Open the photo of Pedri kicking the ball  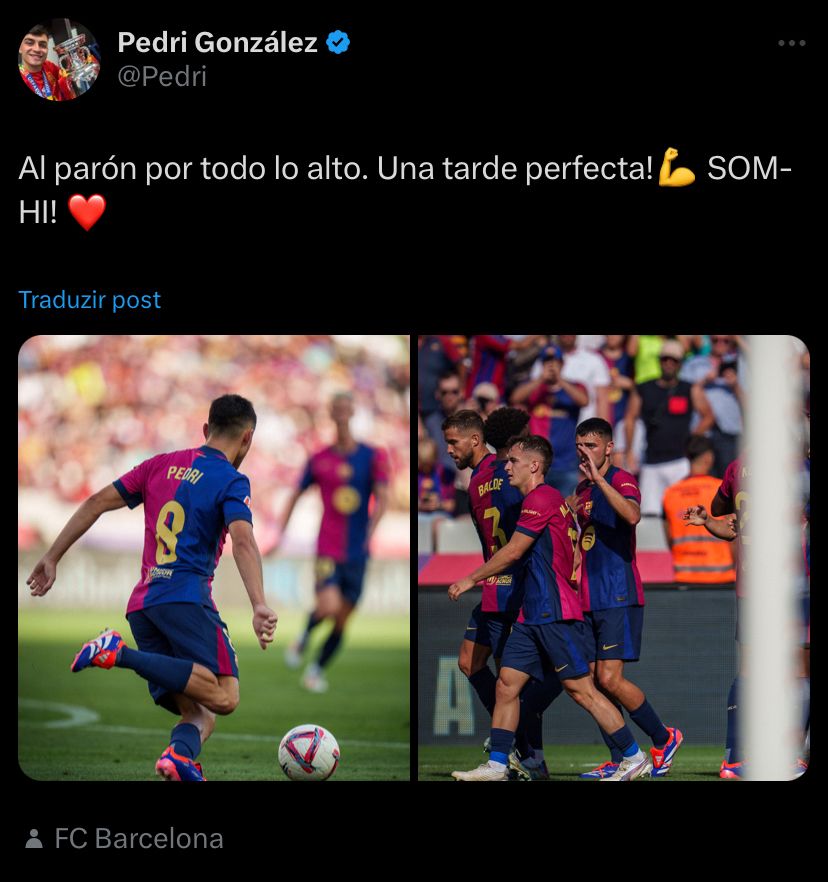[214, 557]
